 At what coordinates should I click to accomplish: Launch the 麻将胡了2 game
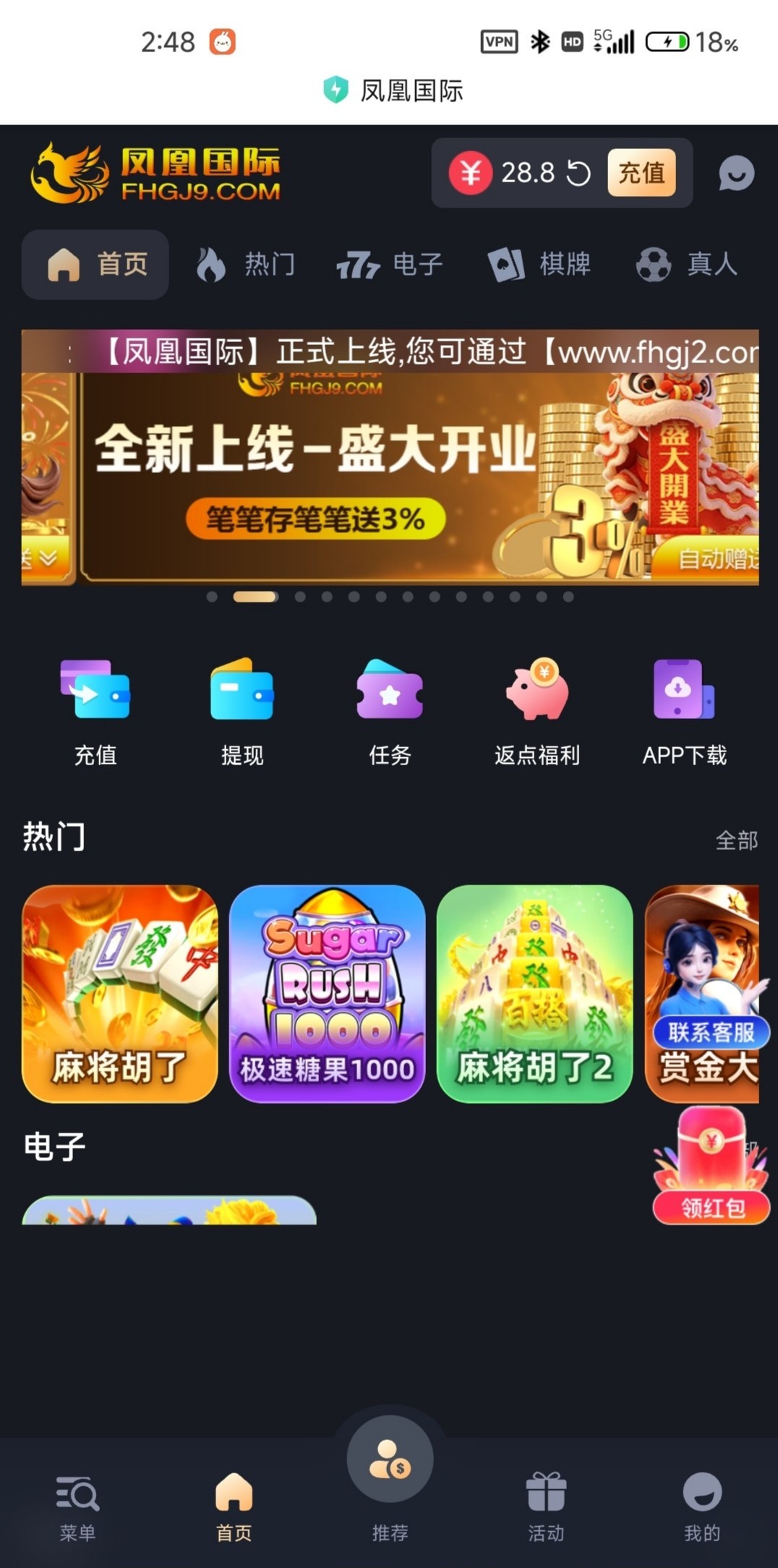(535, 994)
